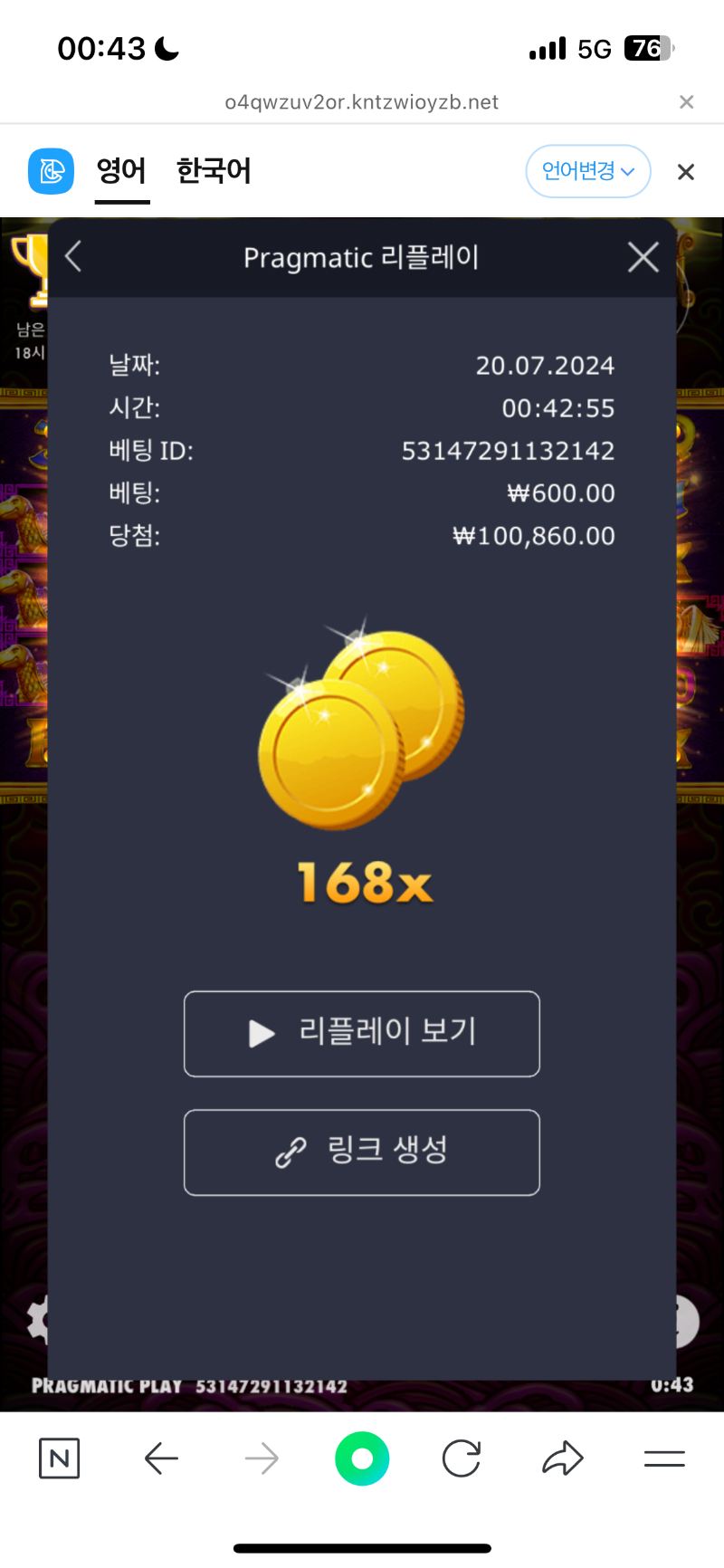Go back in the browser
This screenshot has height=1568, width=724.
coord(161,1458)
